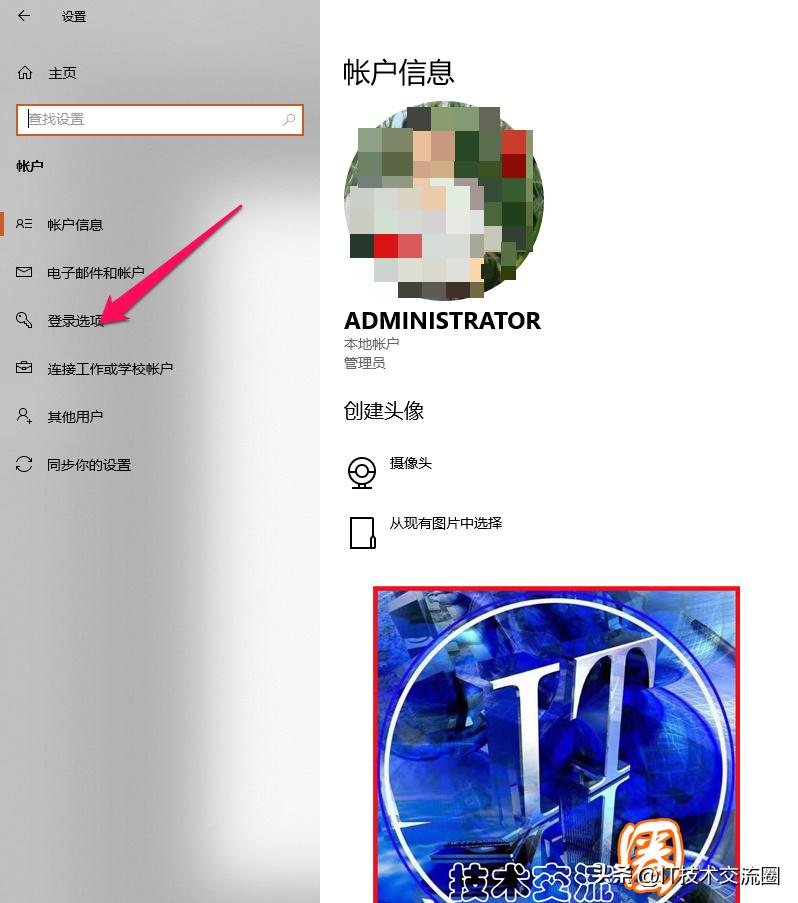The height and width of the screenshot is (903, 798).
Task: Open 主页 settings home
Action: coord(61,73)
